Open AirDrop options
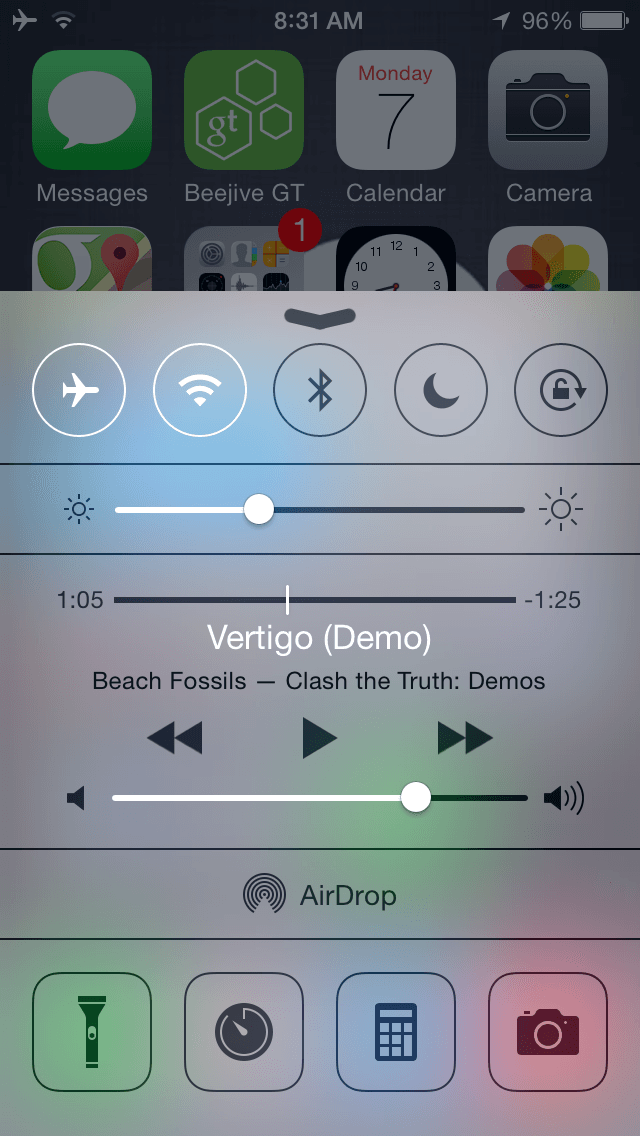 (320, 894)
